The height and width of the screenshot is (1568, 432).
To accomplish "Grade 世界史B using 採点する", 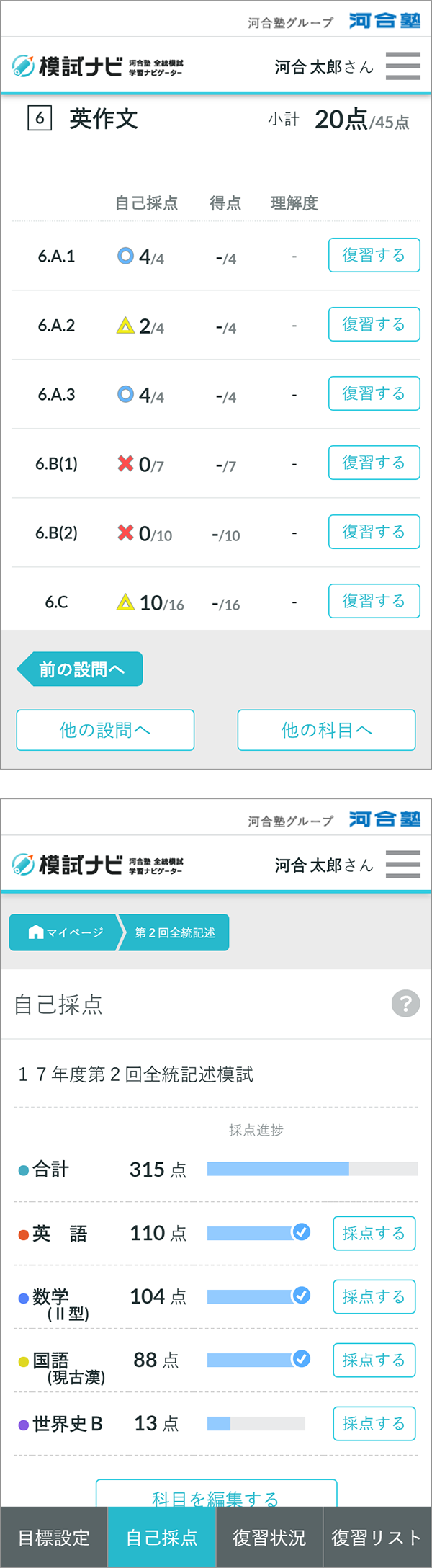I will point(374,1423).
